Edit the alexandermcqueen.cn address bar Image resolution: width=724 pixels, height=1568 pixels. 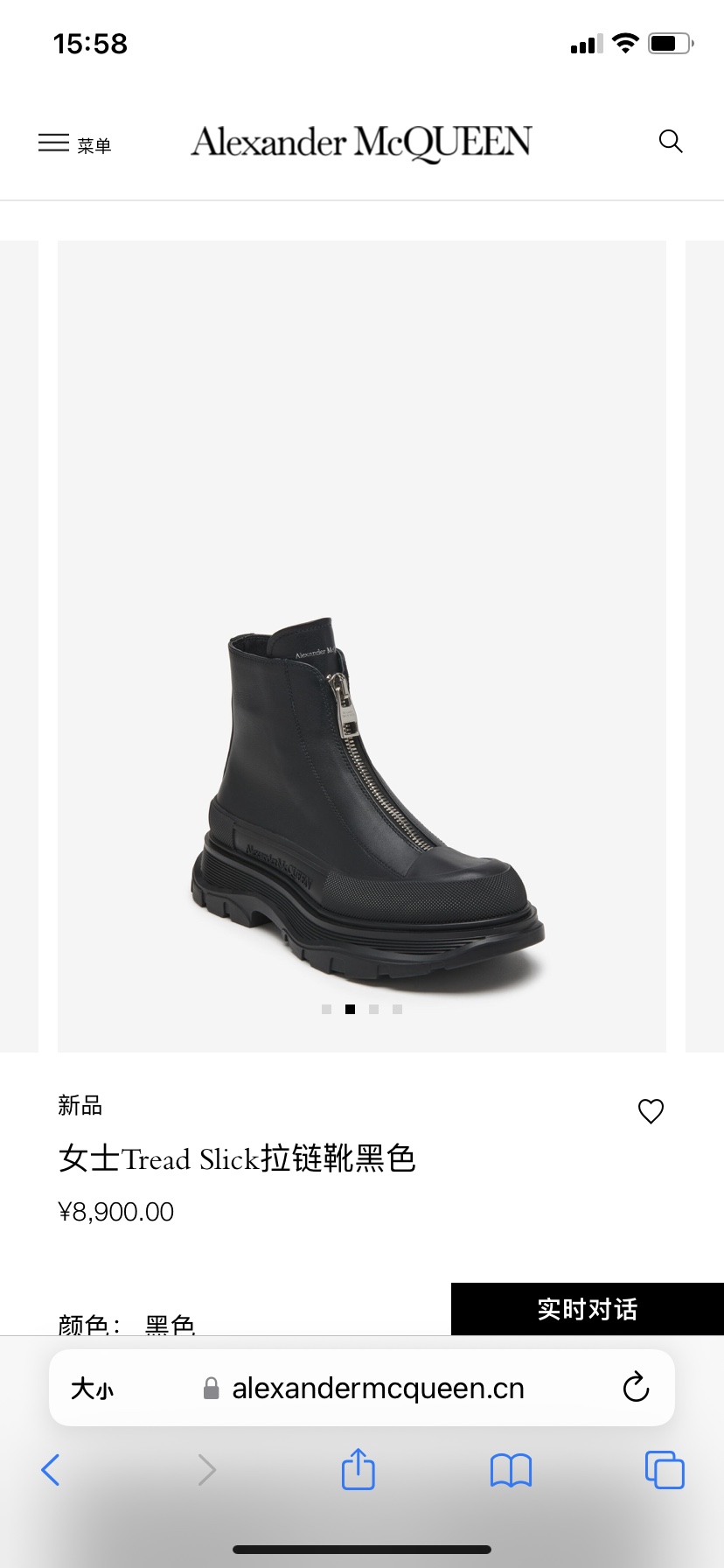point(376,1389)
